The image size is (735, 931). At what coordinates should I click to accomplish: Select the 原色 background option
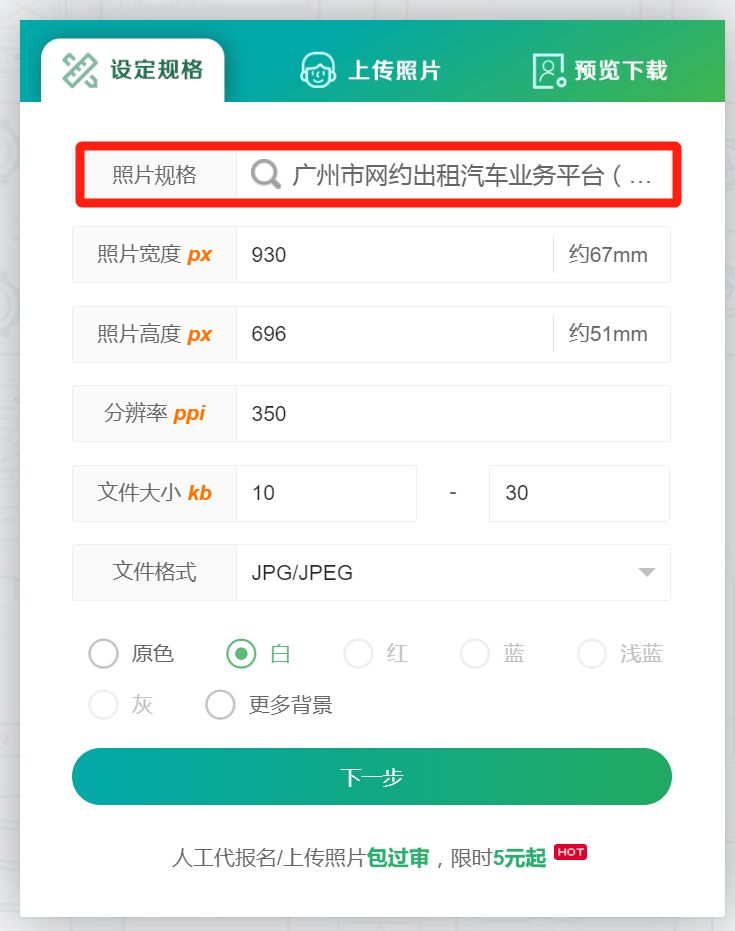pyautogui.click(x=104, y=654)
